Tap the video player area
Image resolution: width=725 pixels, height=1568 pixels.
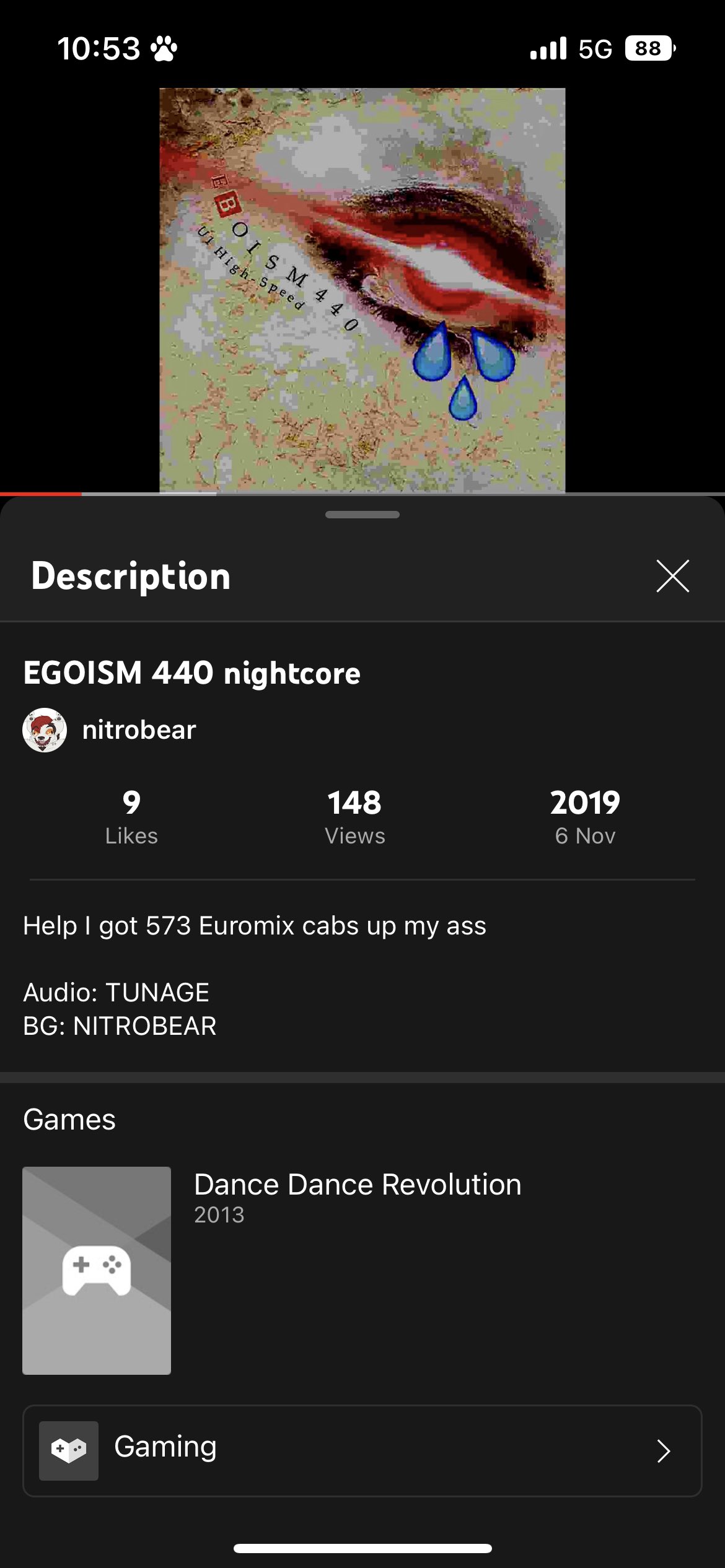tap(362, 290)
